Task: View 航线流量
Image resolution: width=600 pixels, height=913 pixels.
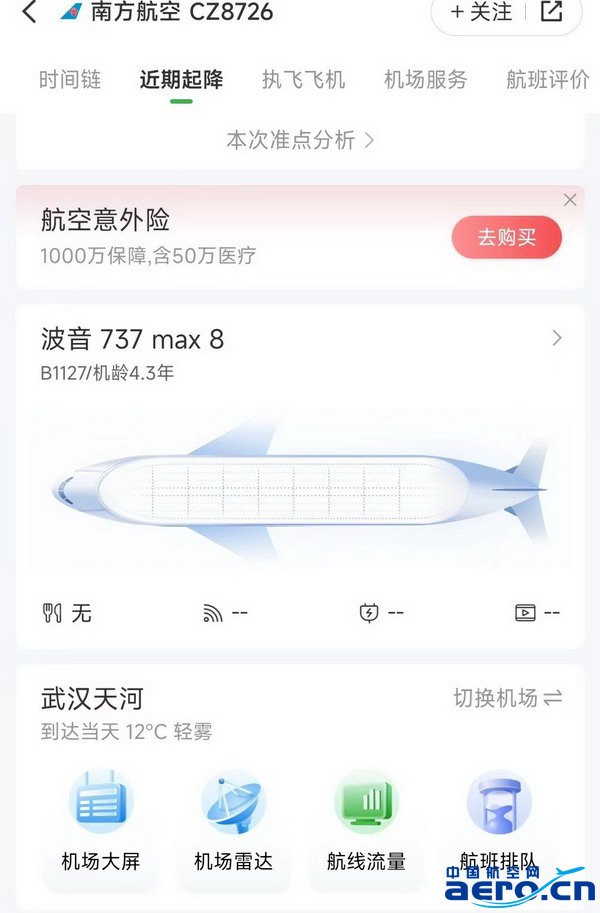Action: pos(366,820)
